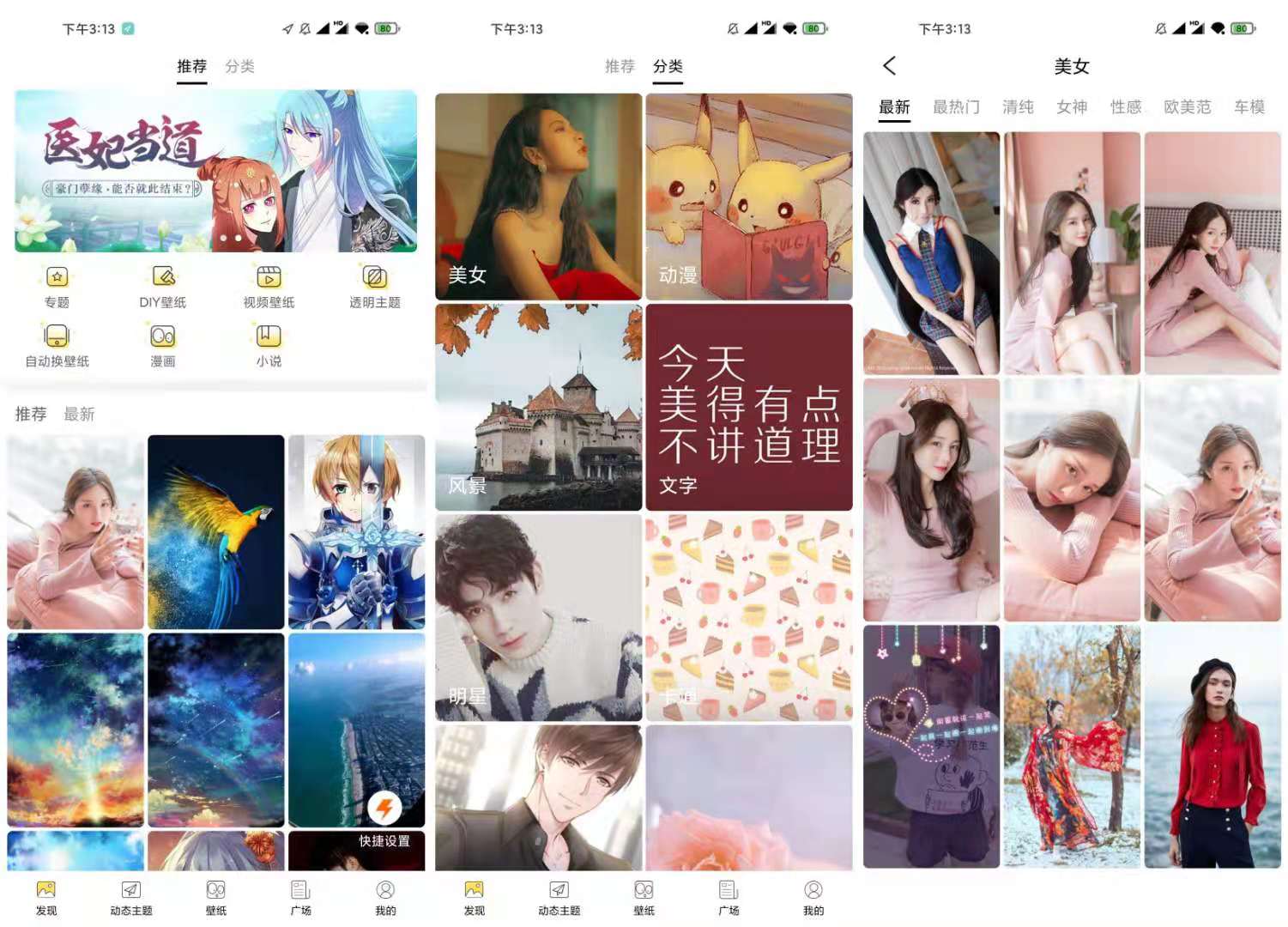This screenshot has height=927, width=1288.
Task: Open the 医妃当道 comic banner
Action: pos(215,172)
